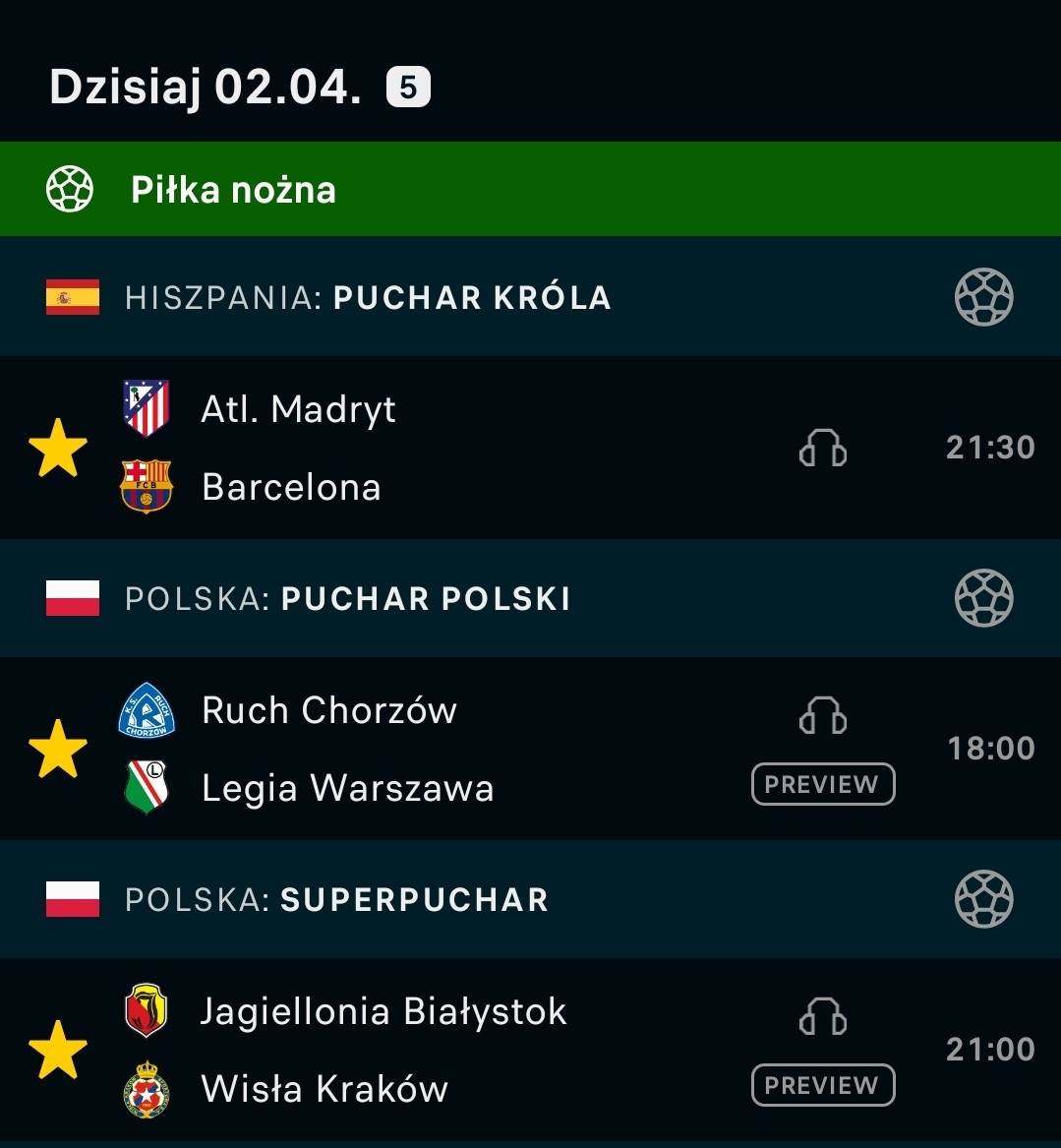Select the Piłka nożna sport header

point(234,189)
